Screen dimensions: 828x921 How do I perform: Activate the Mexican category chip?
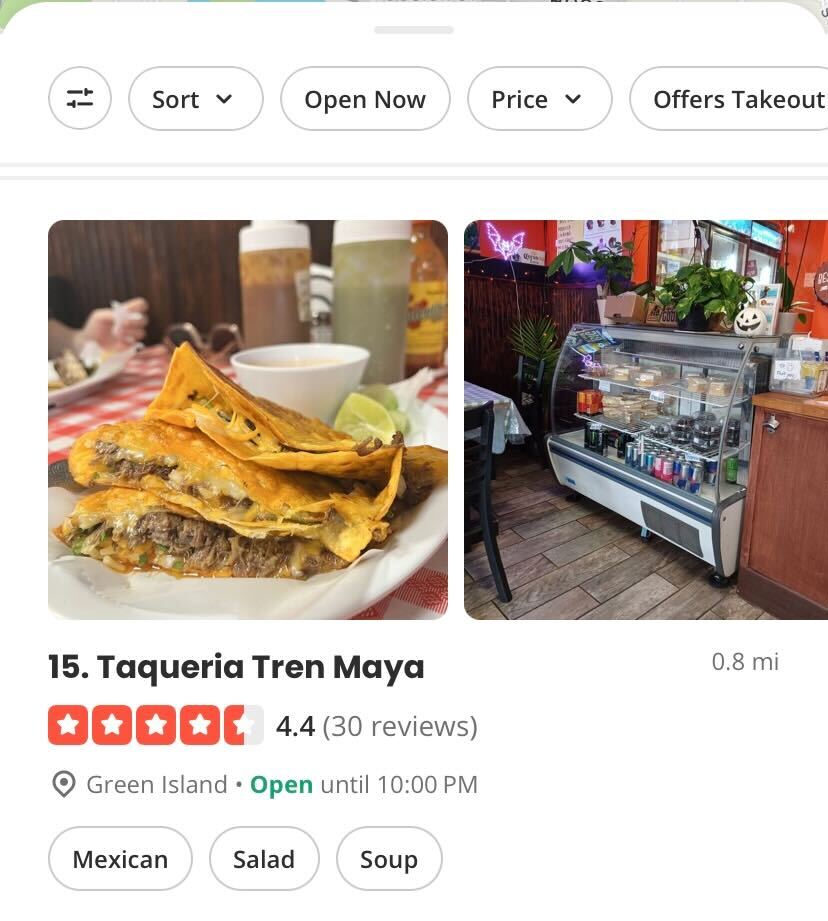[x=120, y=858]
